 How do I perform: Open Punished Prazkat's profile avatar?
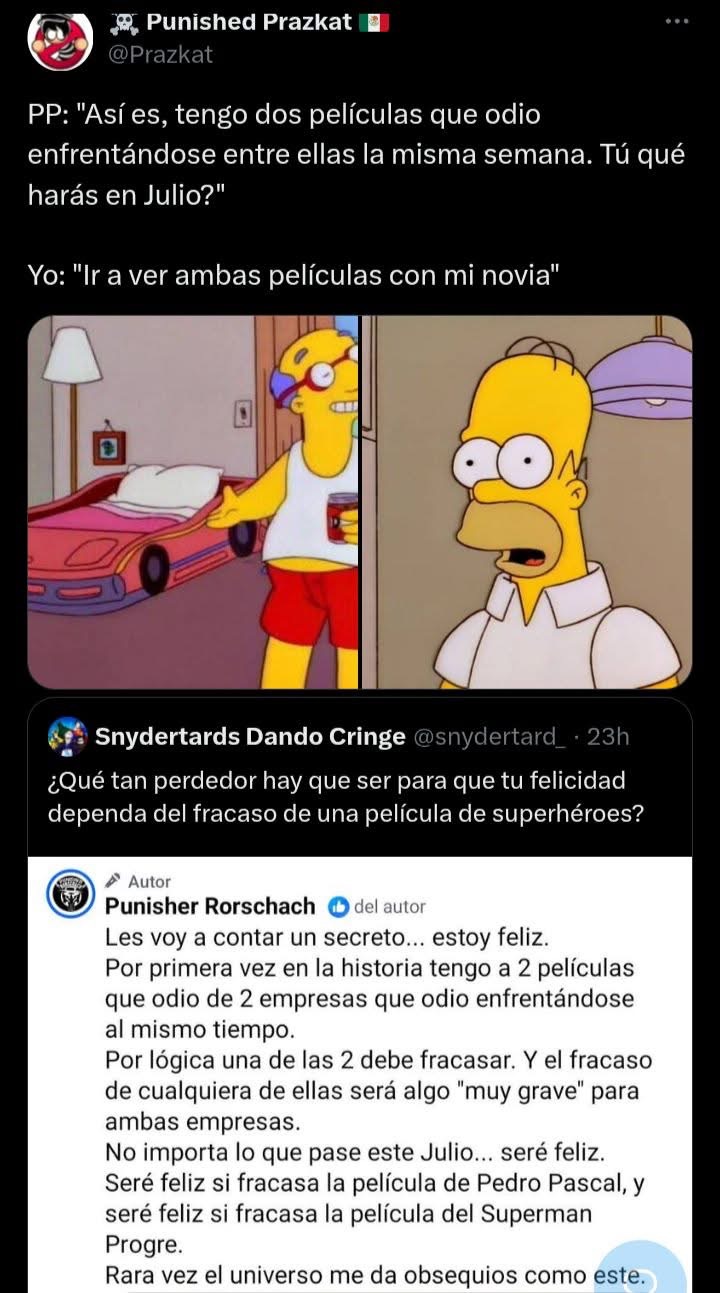tap(60, 38)
